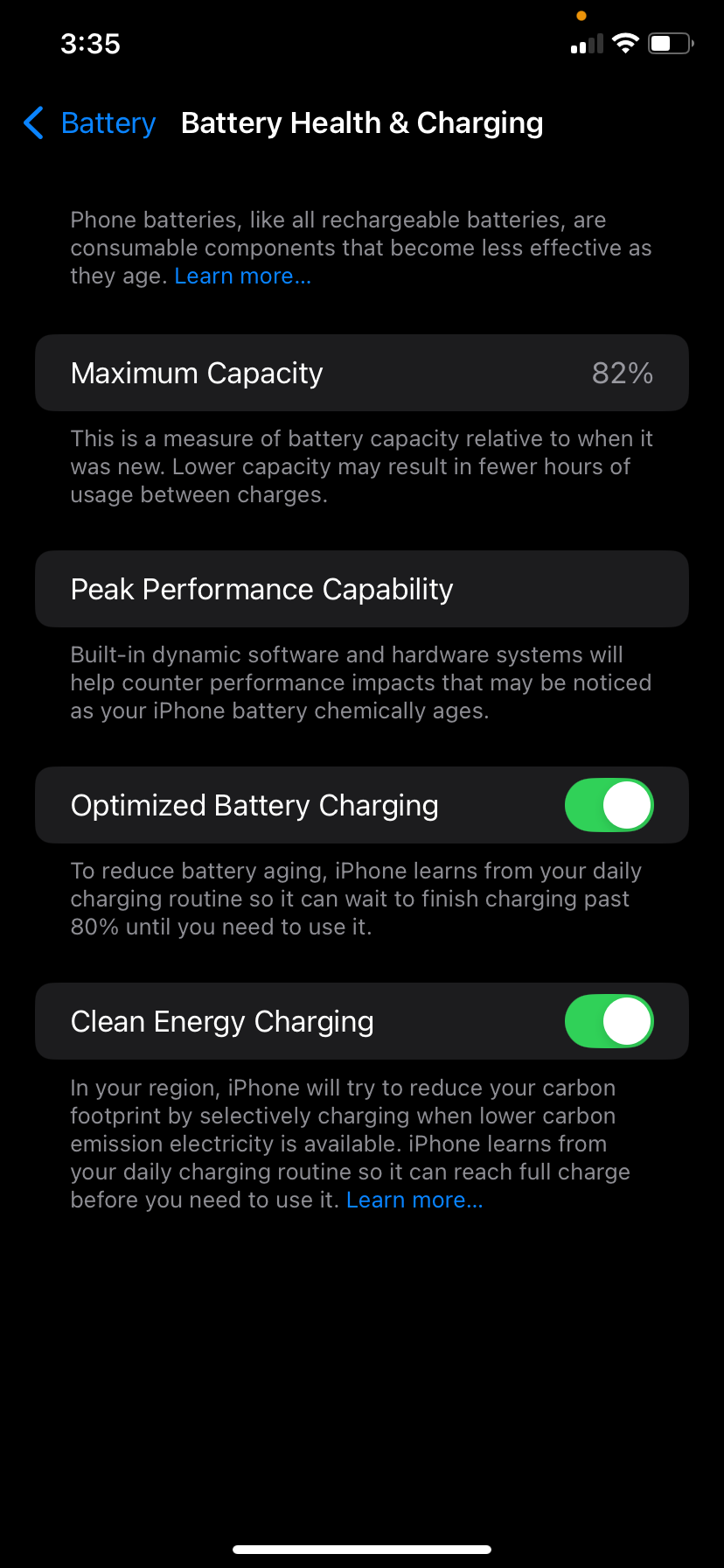The height and width of the screenshot is (1568, 724).
Task: Disable Optimized Battery Charging
Action: [609, 805]
